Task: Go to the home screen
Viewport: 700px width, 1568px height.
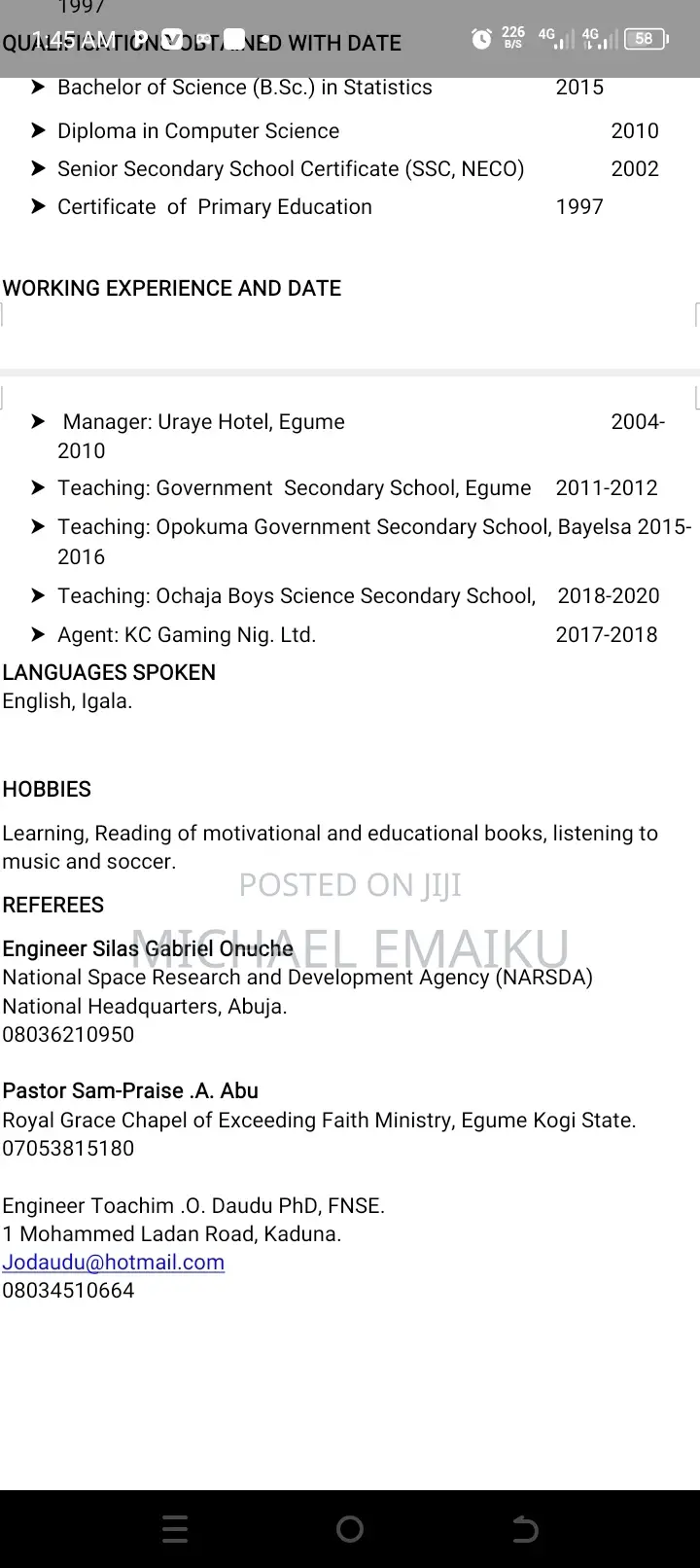Action: point(350,1529)
